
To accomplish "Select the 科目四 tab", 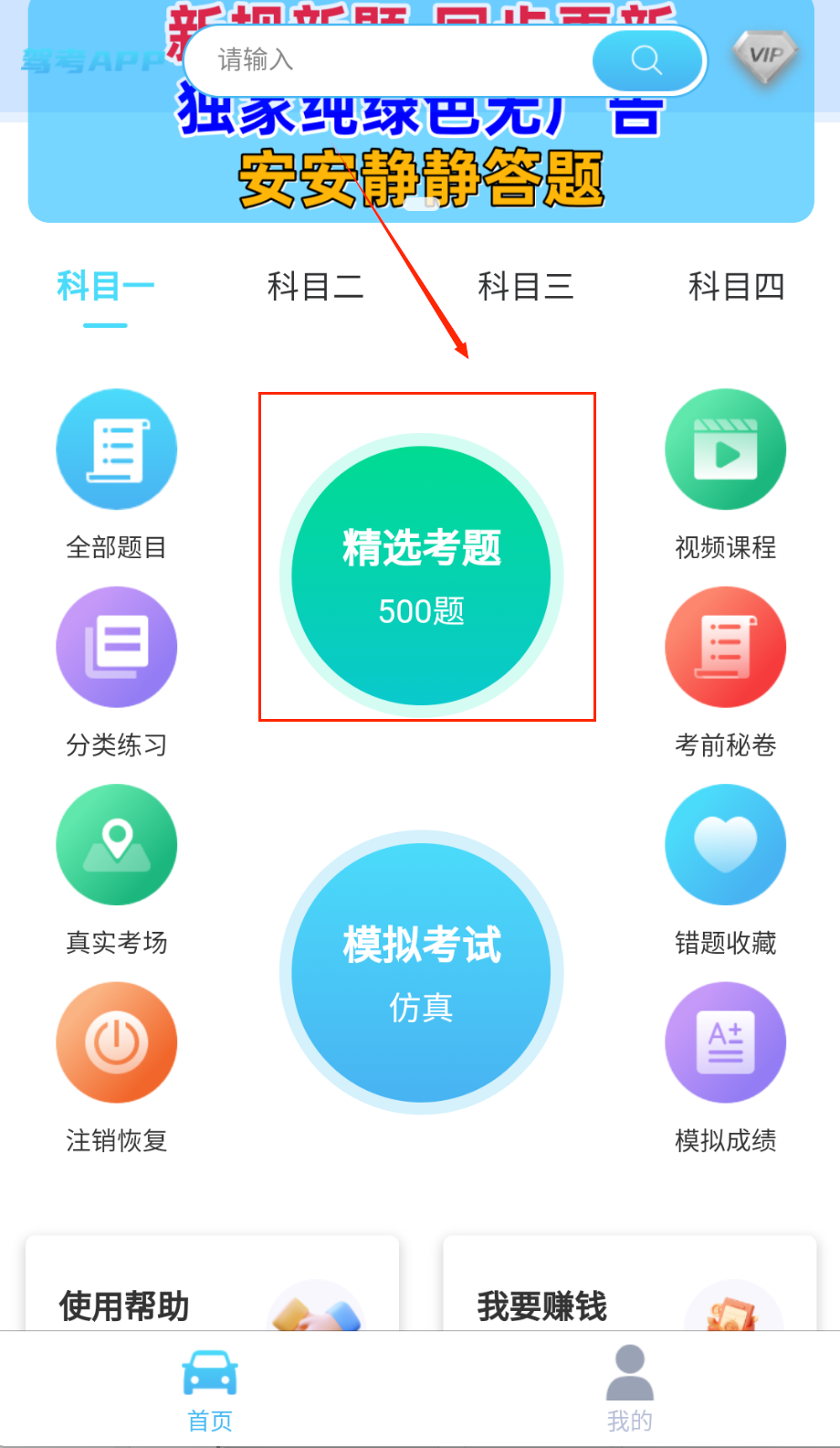I will pyautogui.click(x=736, y=287).
